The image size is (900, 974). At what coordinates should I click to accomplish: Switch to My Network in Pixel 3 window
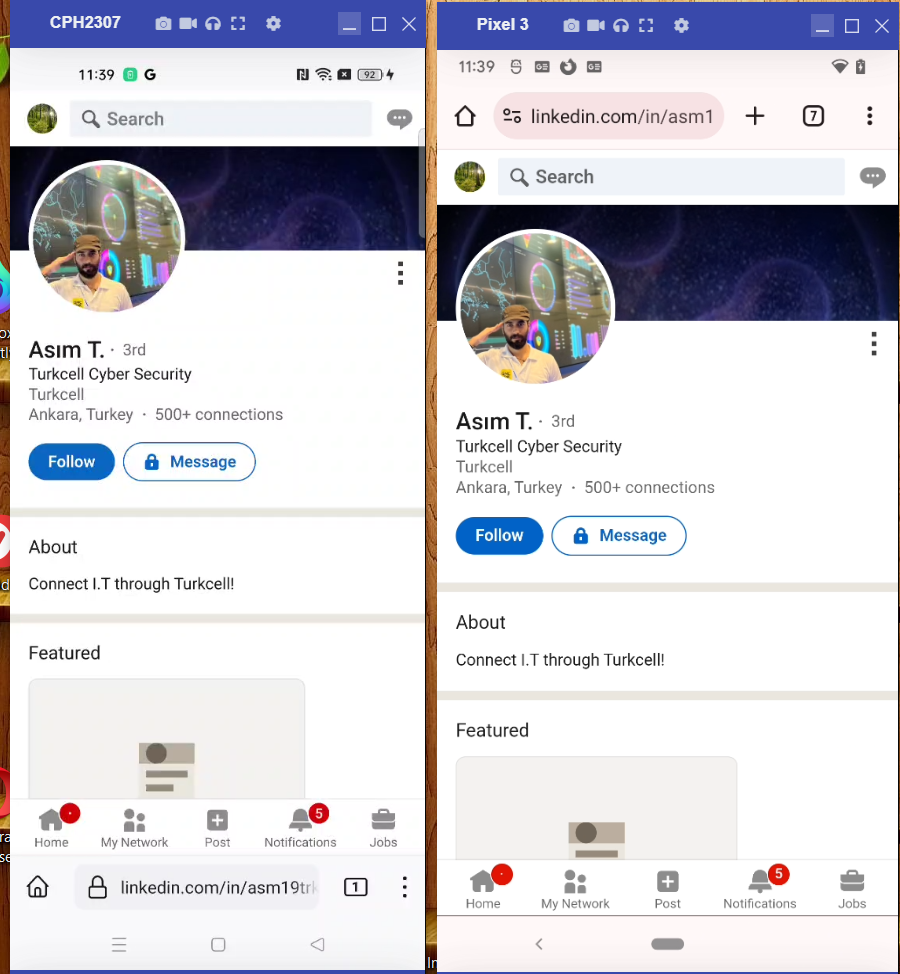click(x=575, y=889)
